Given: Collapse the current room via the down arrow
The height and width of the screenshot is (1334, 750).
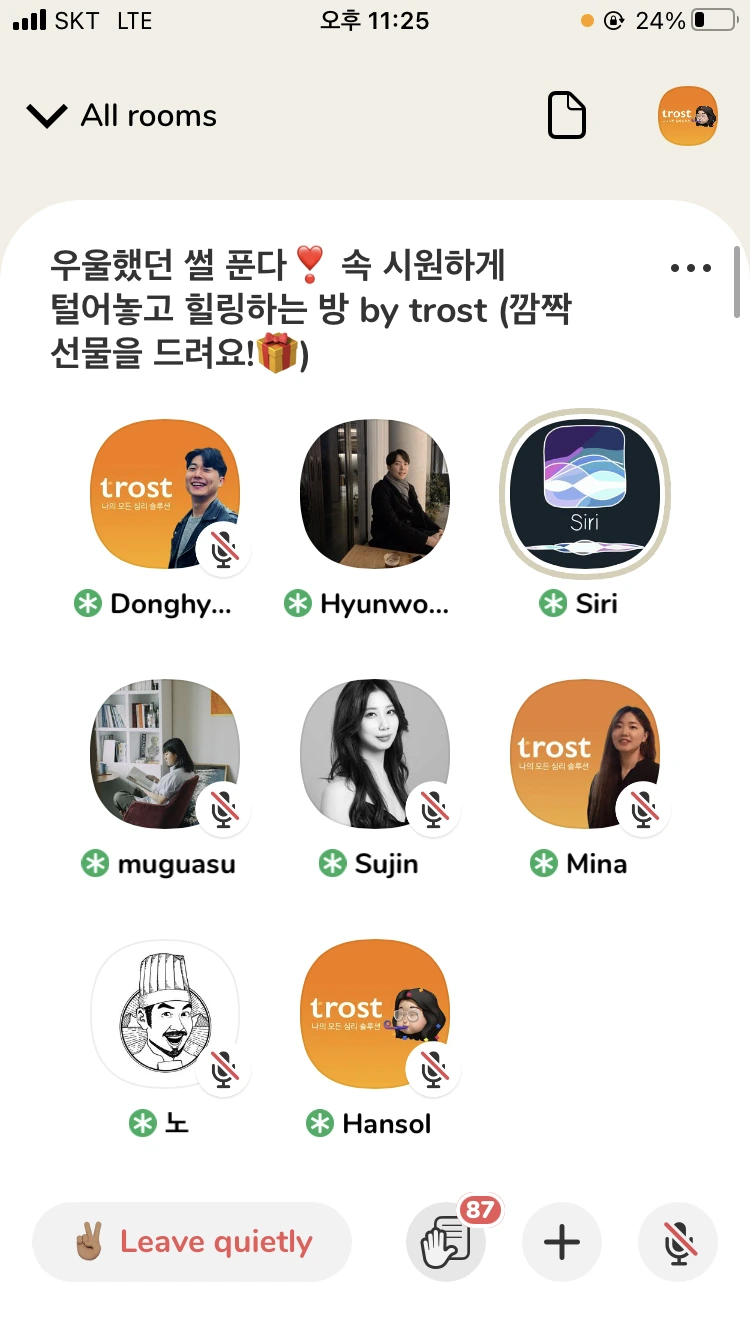Looking at the screenshot, I should (x=46, y=115).
